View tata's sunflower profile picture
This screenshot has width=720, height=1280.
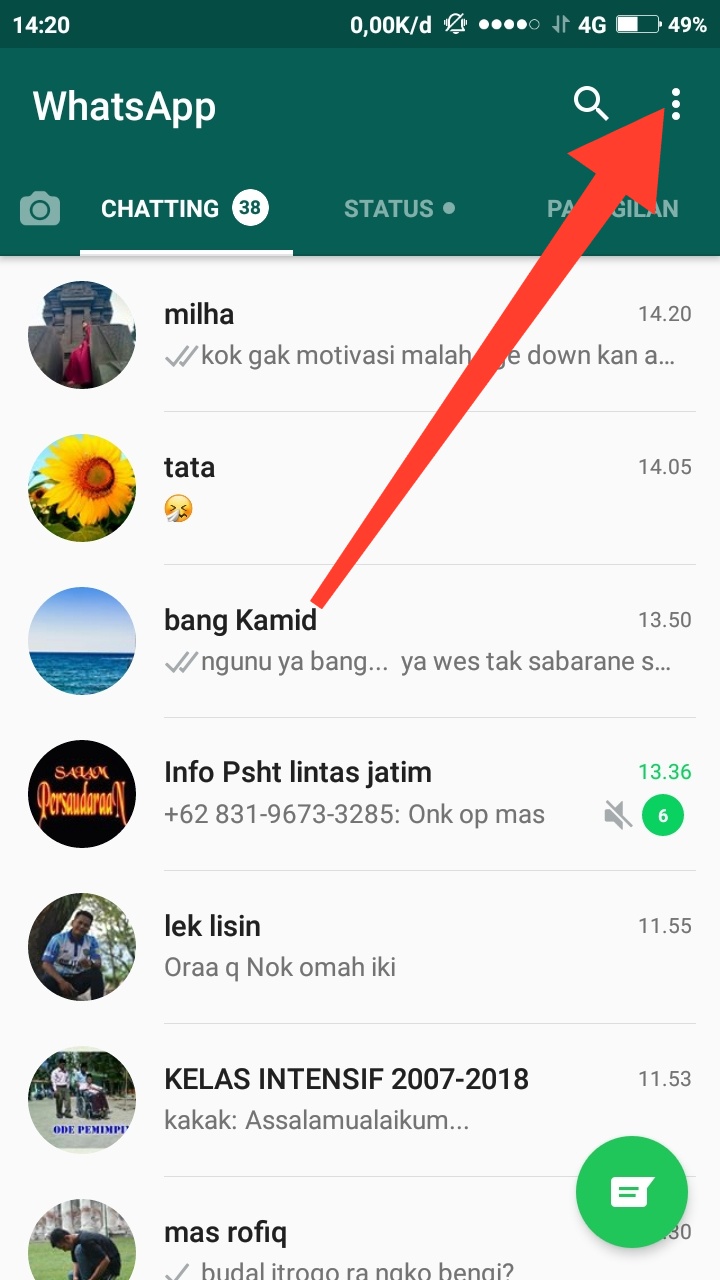[82, 488]
